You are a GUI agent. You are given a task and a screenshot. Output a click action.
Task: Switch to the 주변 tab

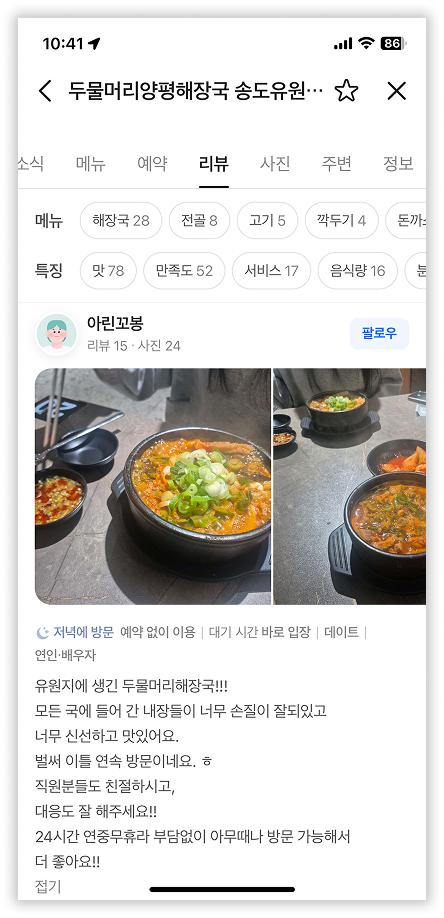coord(336,164)
